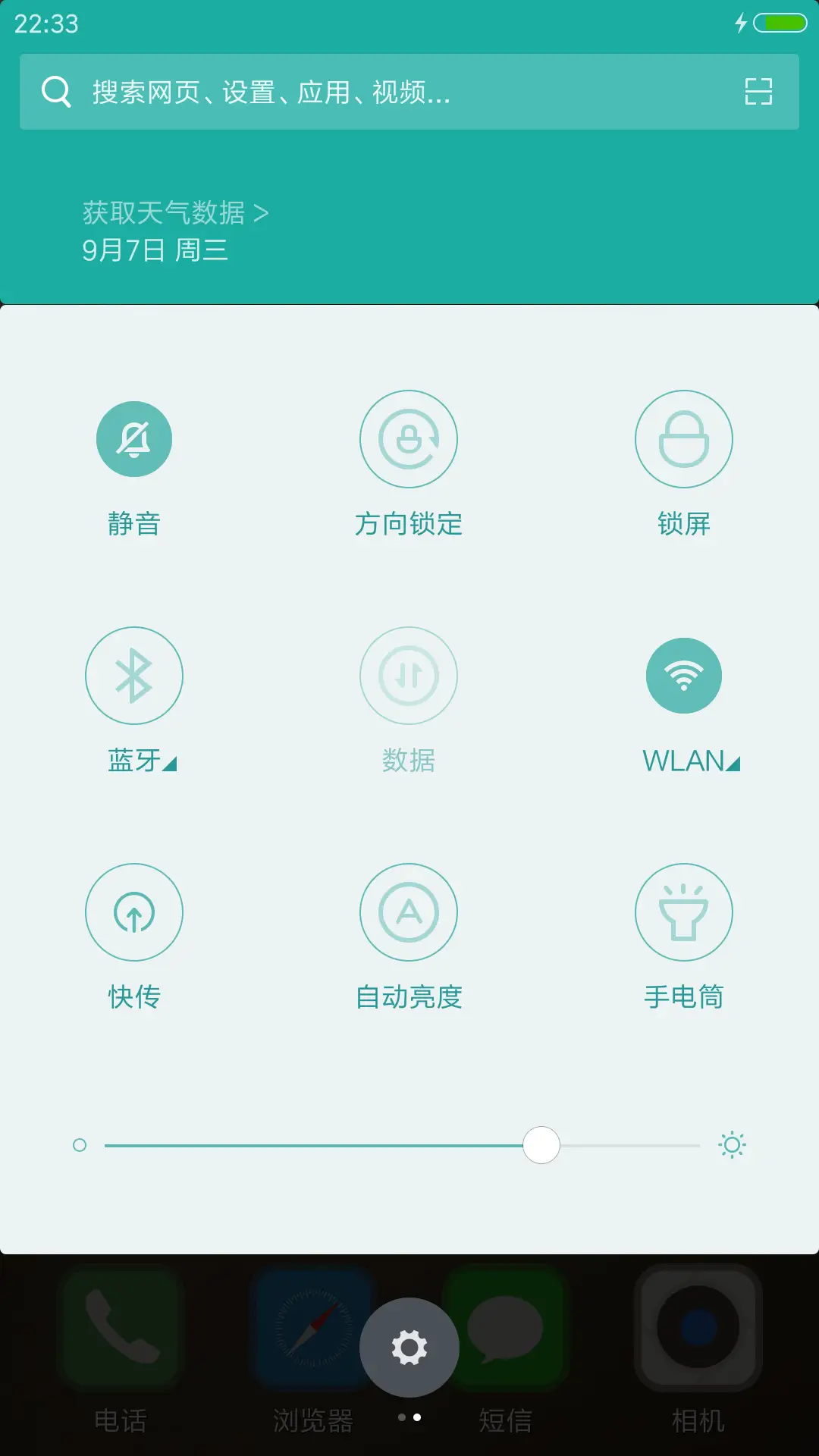This screenshot has height=1456, width=819.
Task: Turn off WLAN
Action: pyautogui.click(x=684, y=676)
